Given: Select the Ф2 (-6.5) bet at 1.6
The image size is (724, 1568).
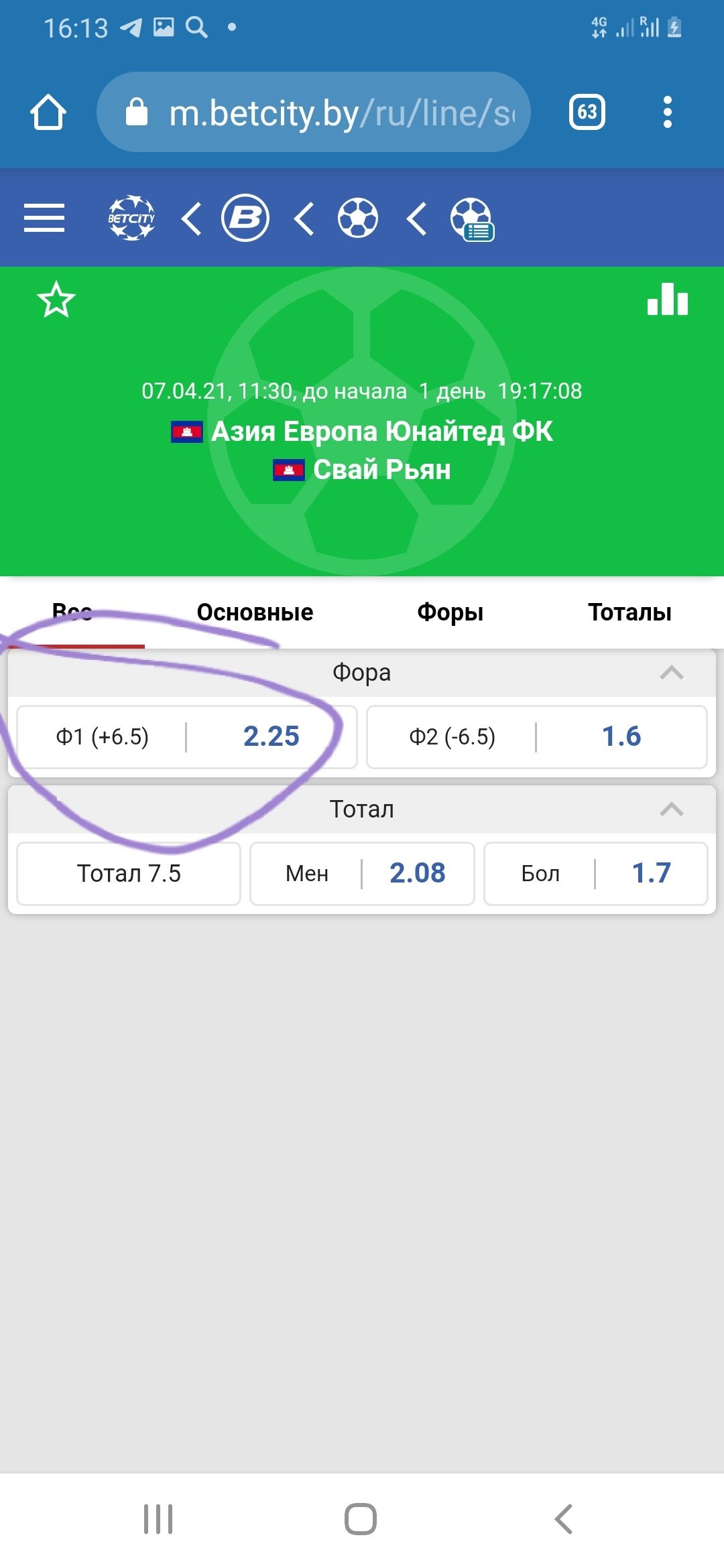Looking at the screenshot, I should click(x=537, y=736).
